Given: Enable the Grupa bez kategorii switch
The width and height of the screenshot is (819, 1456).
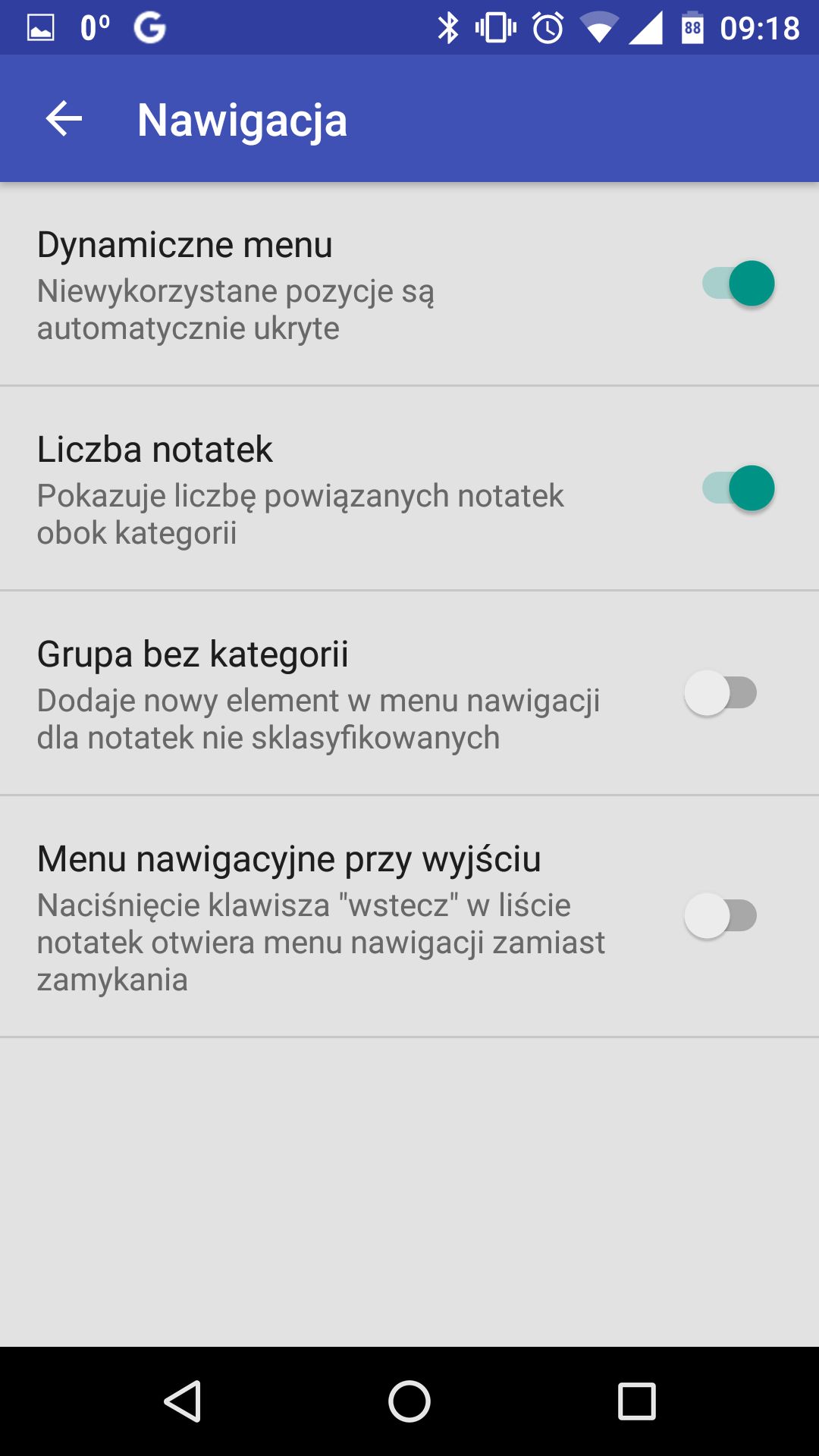Looking at the screenshot, I should coord(720,693).
